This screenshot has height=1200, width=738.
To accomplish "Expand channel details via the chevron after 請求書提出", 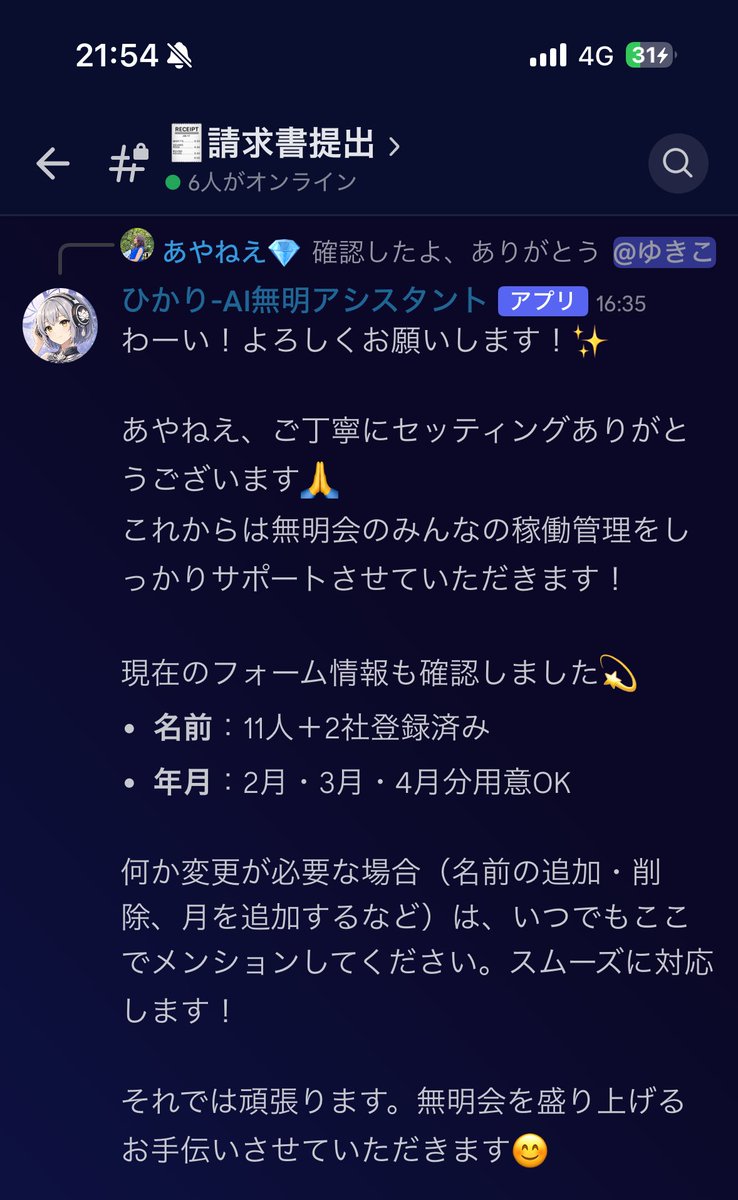I will (x=396, y=144).
